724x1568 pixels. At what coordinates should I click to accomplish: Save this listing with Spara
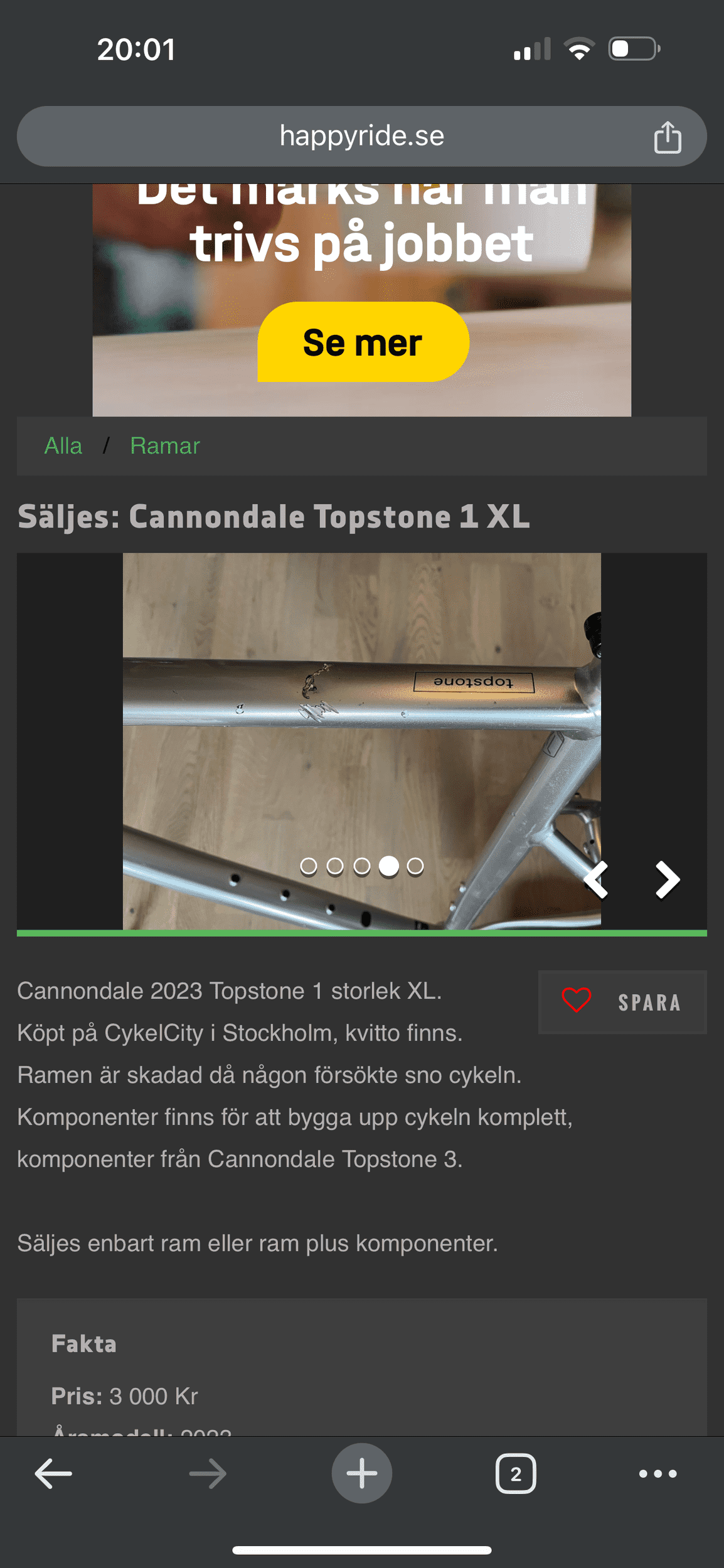622,1002
